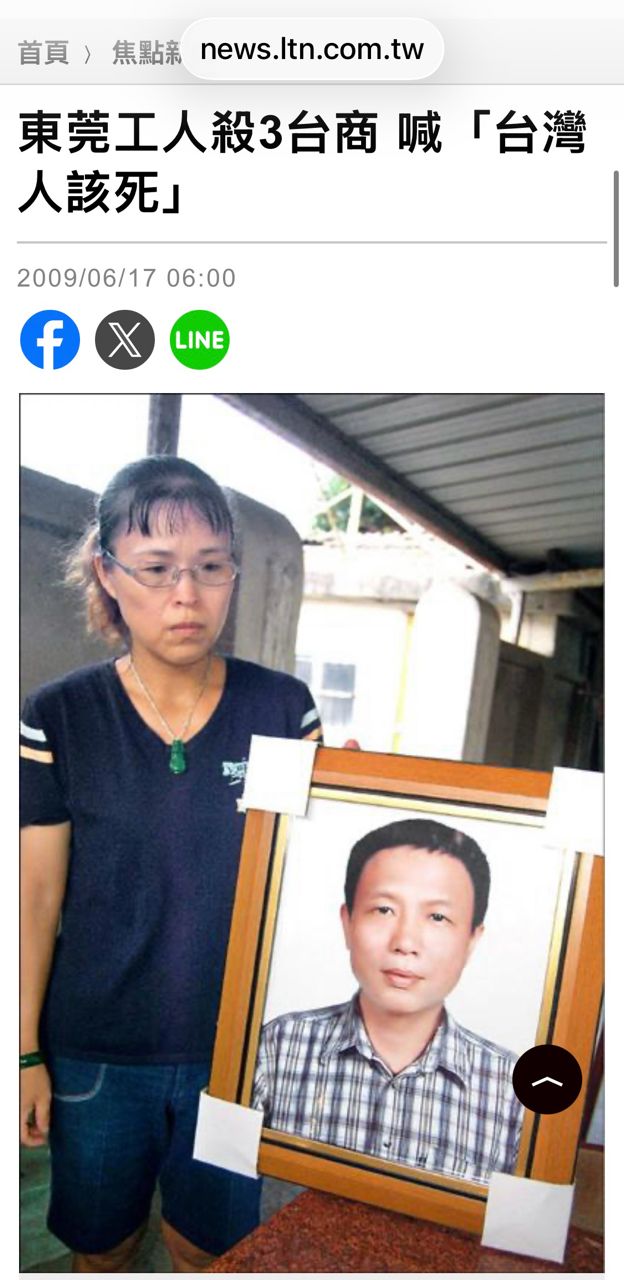Share article on X
The height and width of the screenshot is (1280, 624).
125,340
